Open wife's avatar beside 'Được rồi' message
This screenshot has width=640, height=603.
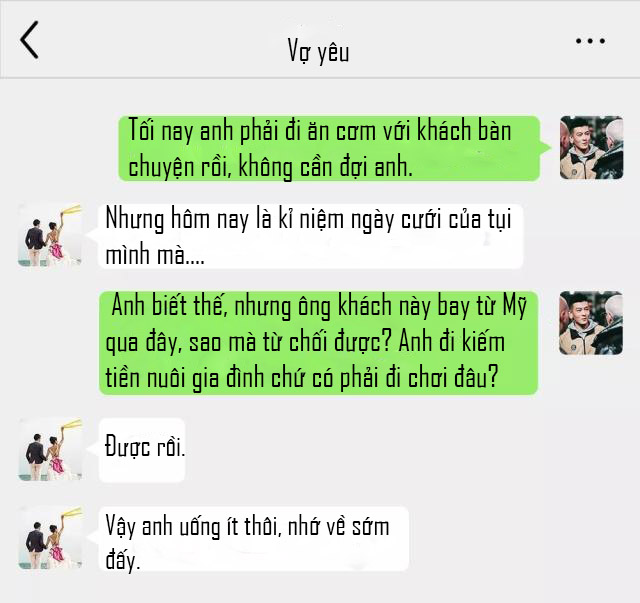pos(49,449)
